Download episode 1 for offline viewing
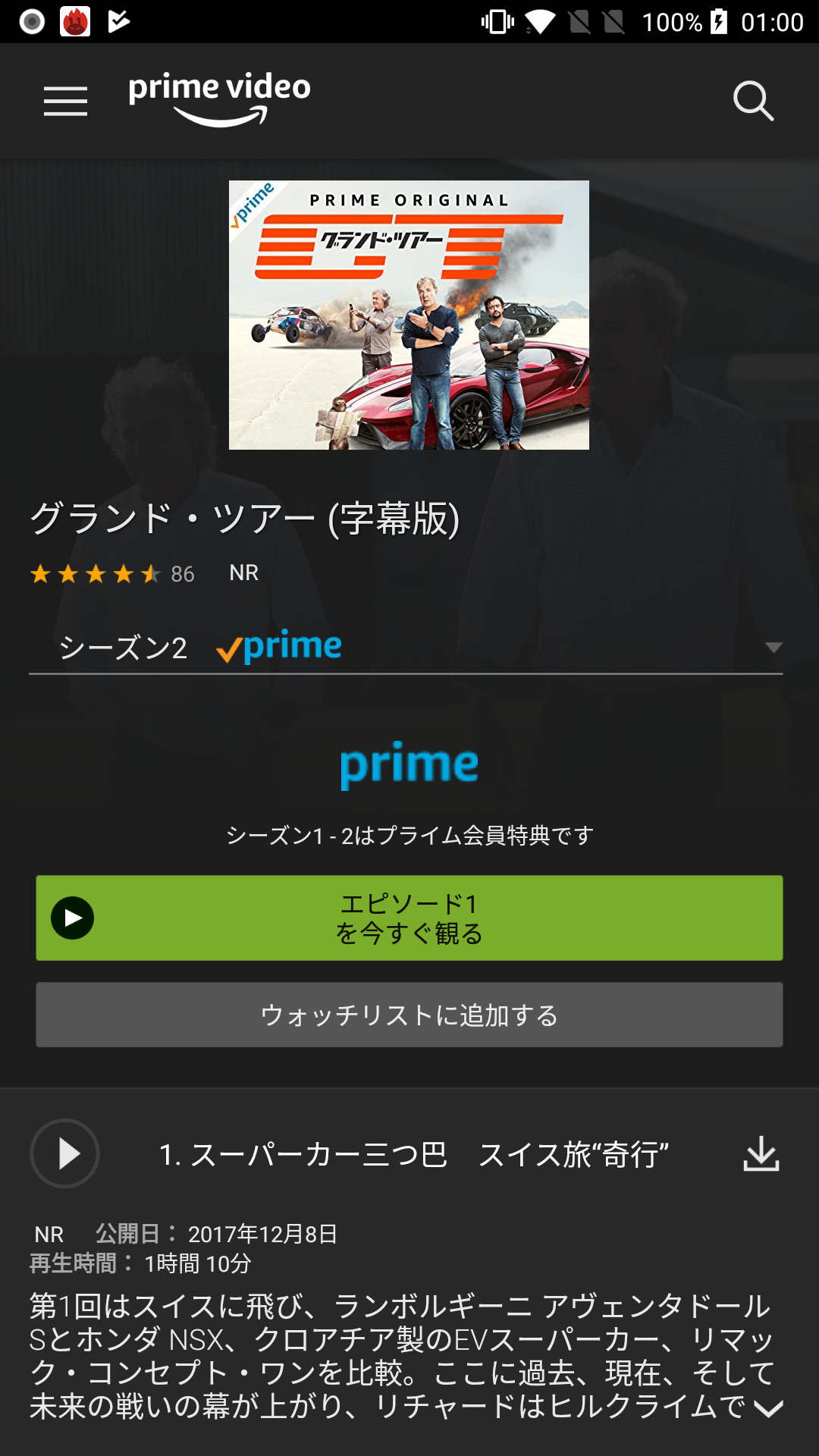 coord(761,1154)
